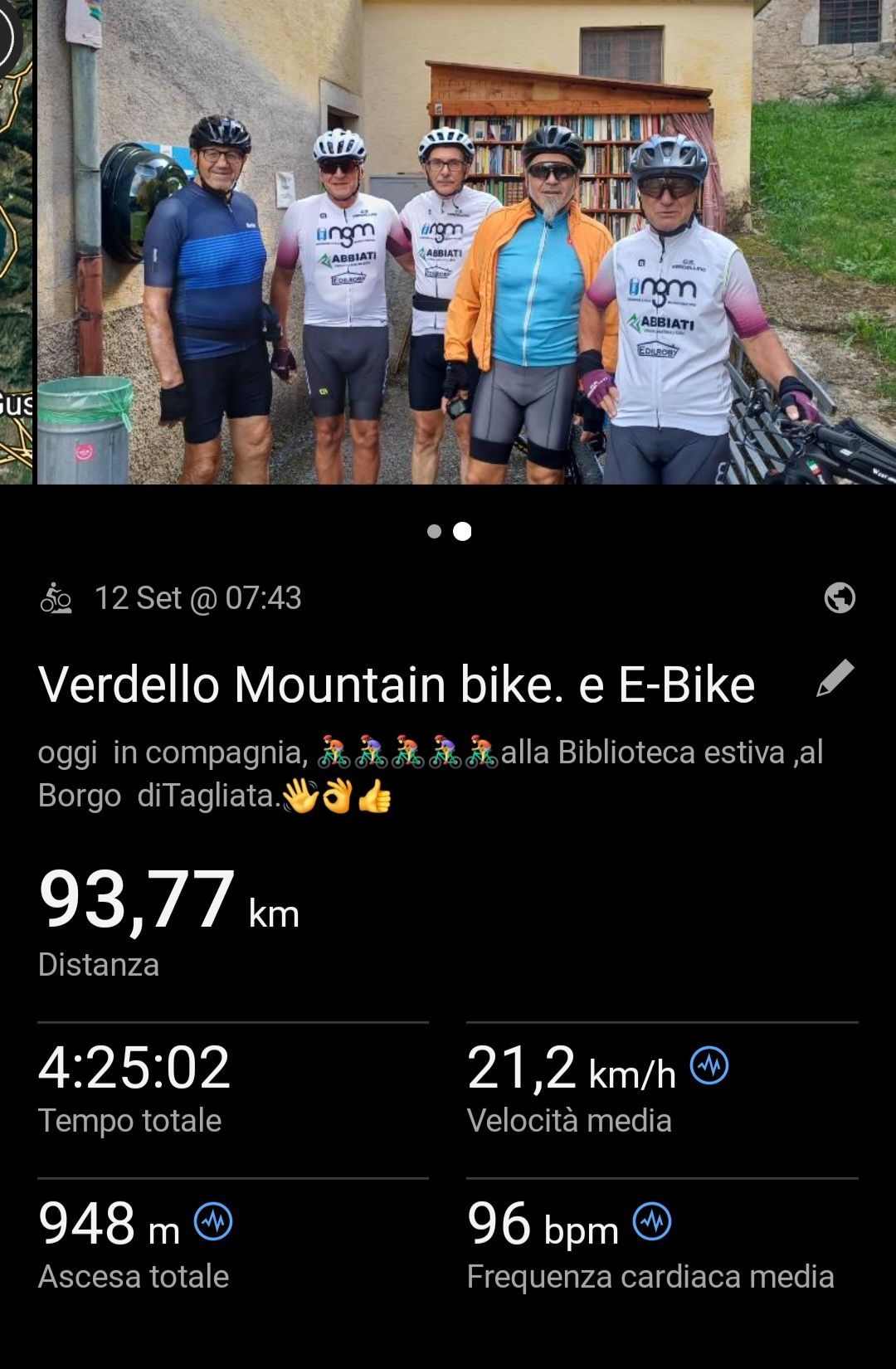The width and height of the screenshot is (896, 1369).
Task: Tap the insight icon next to Frequenza cardiaca media
Action: [652, 1221]
